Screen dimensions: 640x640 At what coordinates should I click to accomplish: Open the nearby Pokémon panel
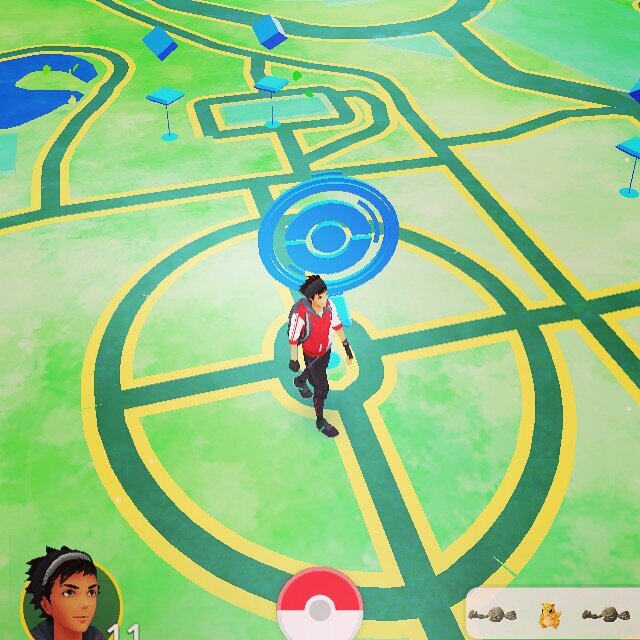pyautogui.click(x=551, y=611)
